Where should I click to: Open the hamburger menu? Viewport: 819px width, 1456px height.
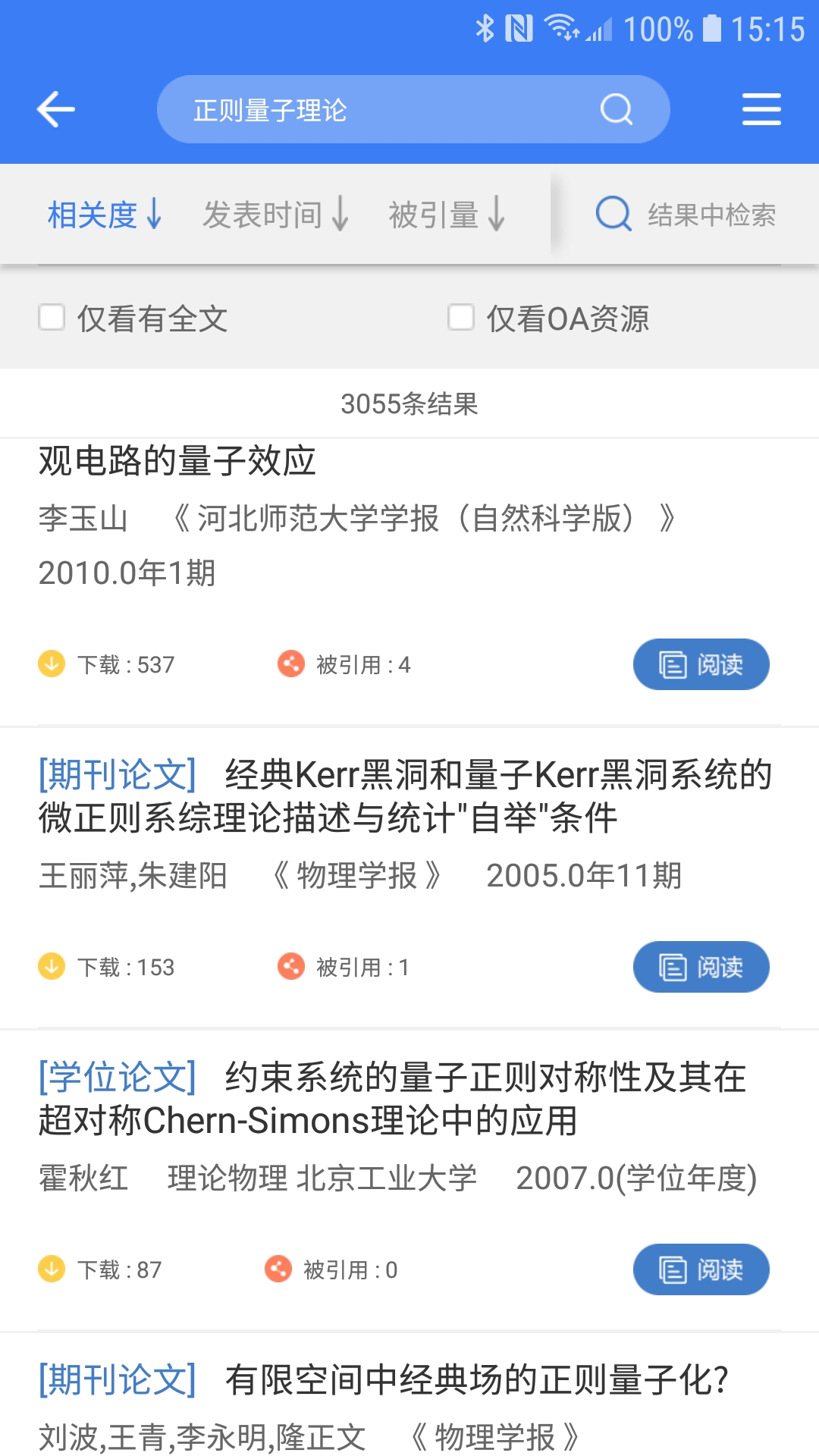[761, 108]
